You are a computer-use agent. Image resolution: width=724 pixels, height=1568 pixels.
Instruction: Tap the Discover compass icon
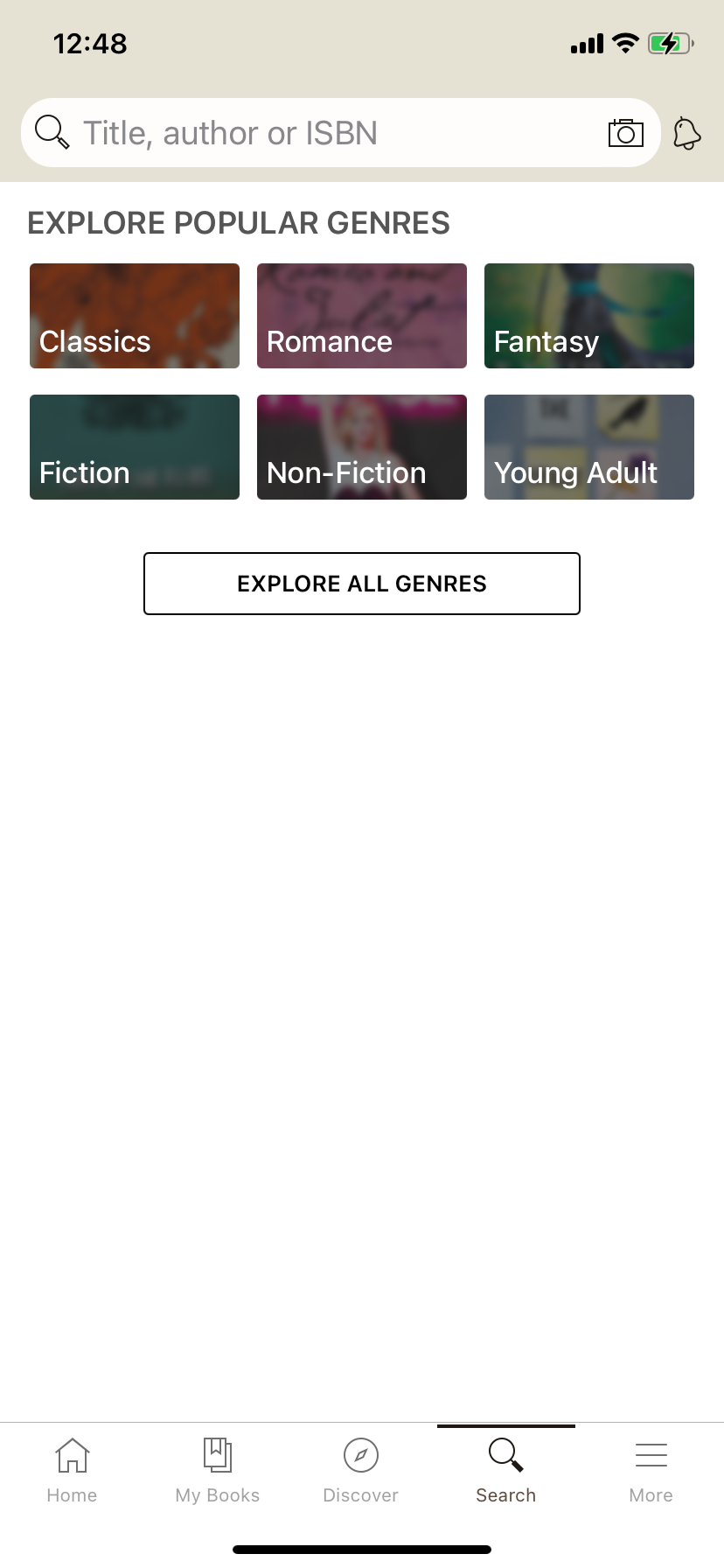[x=360, y=1455]
